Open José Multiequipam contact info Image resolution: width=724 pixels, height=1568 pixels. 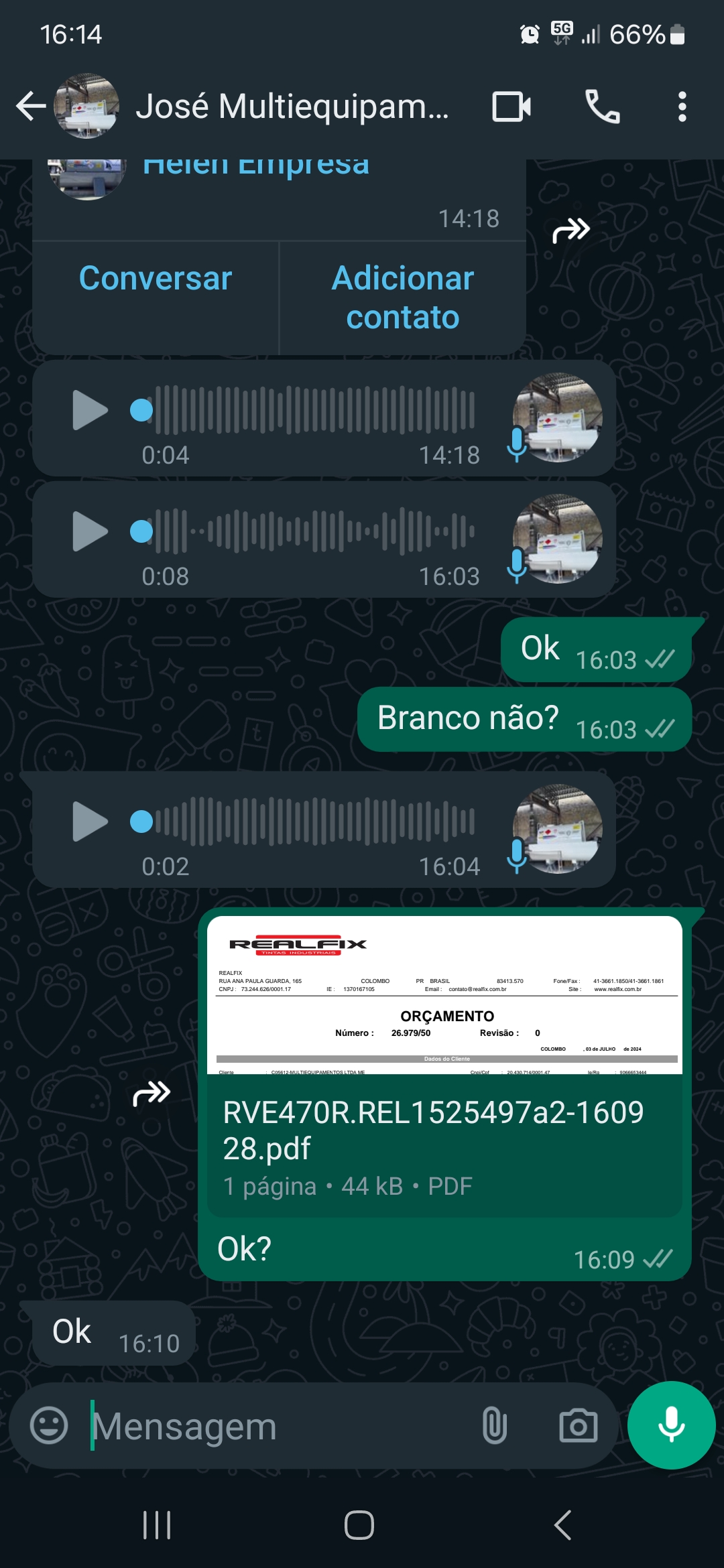click(292, 107)
